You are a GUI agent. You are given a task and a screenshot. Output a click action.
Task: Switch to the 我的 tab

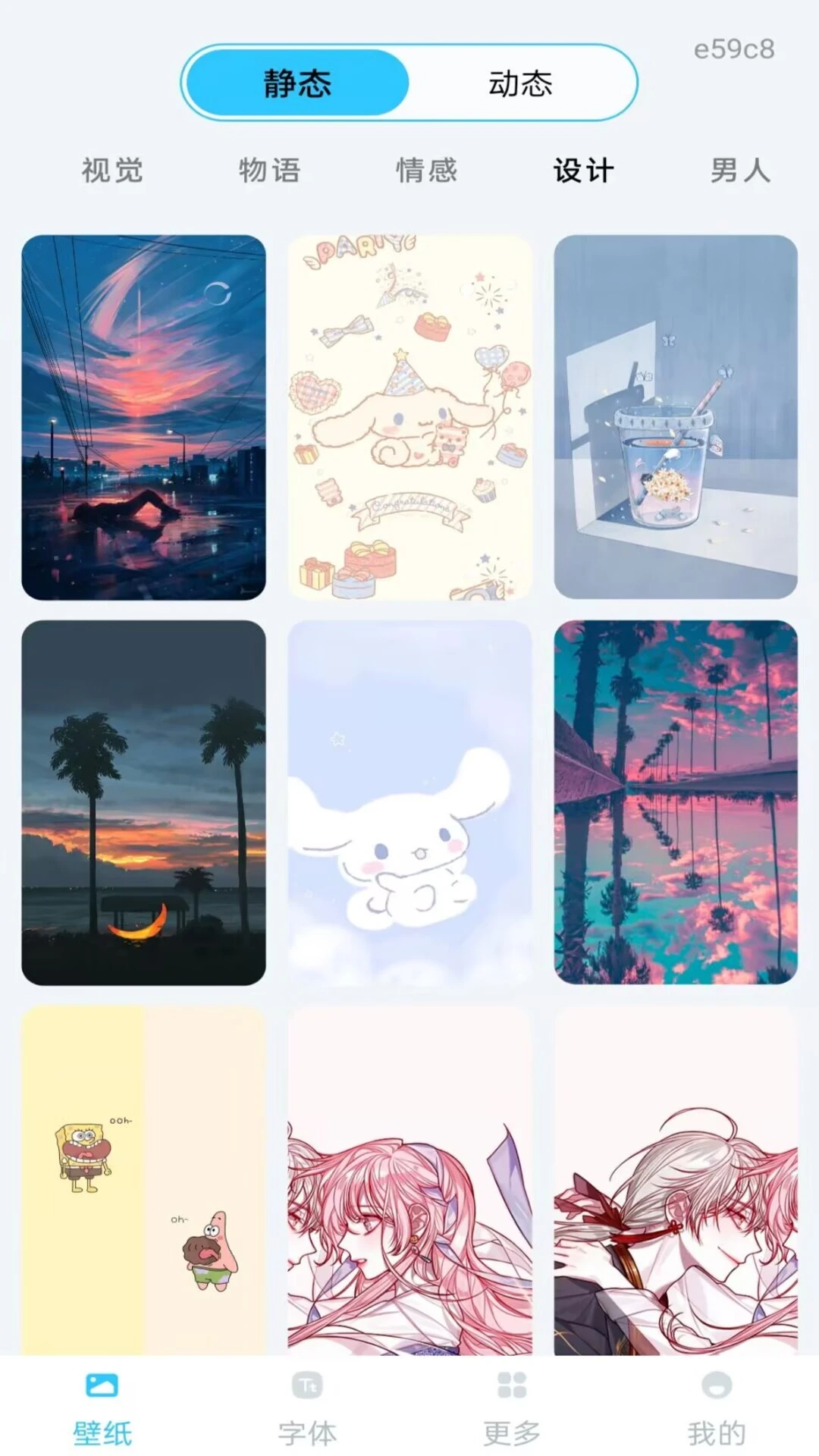717,1407
